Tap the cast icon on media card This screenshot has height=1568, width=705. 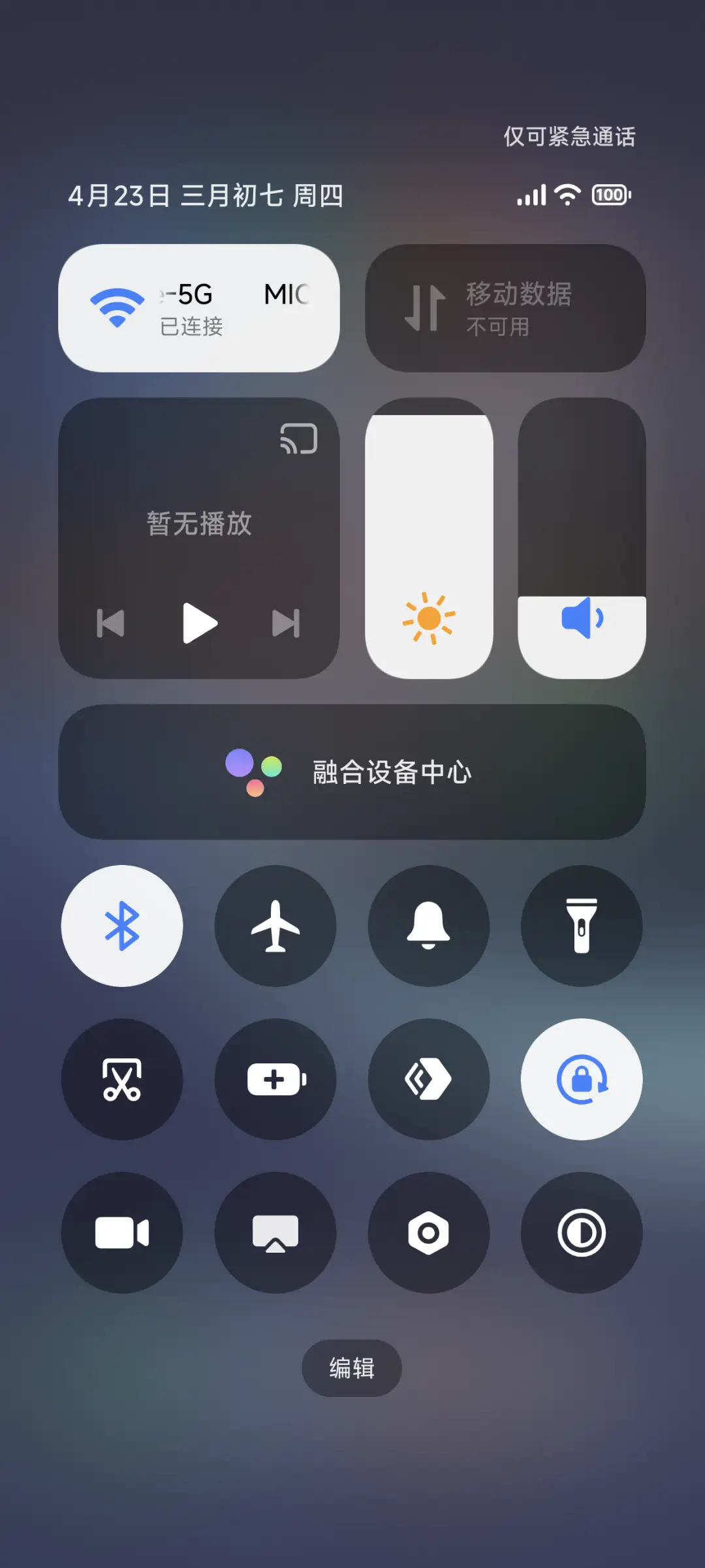pos(298,437)
